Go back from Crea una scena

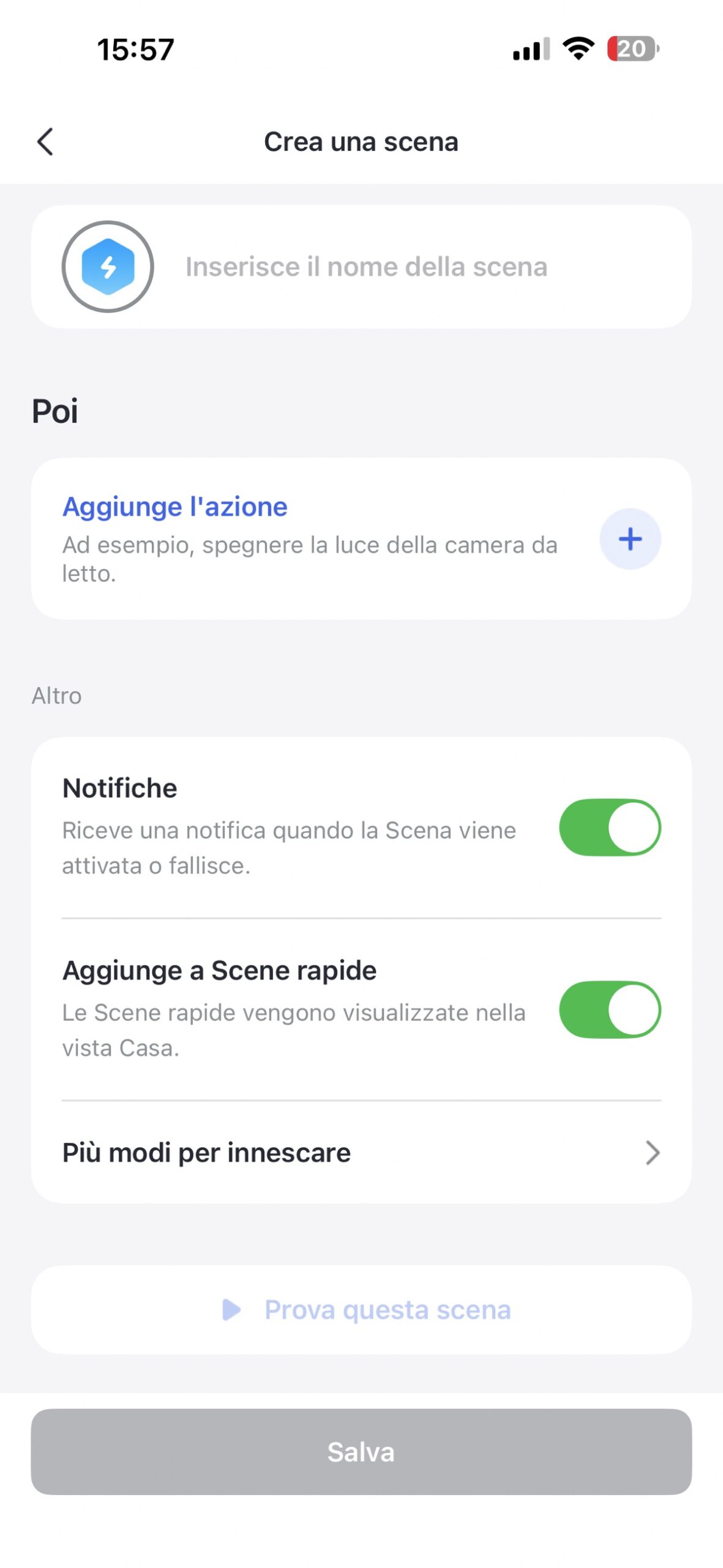pos(45,142)
